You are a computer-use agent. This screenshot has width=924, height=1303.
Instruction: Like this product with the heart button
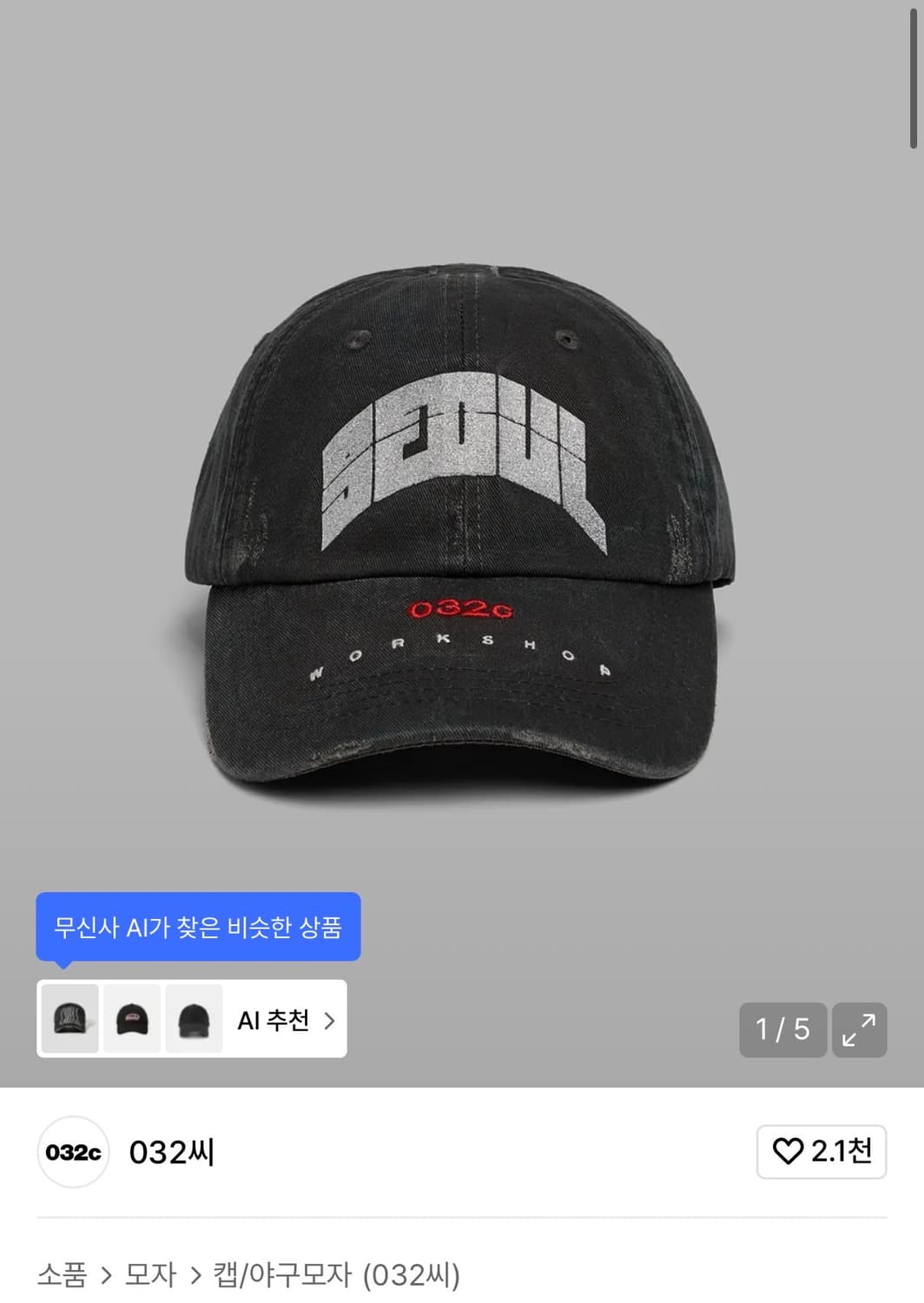coord(821,1152)
